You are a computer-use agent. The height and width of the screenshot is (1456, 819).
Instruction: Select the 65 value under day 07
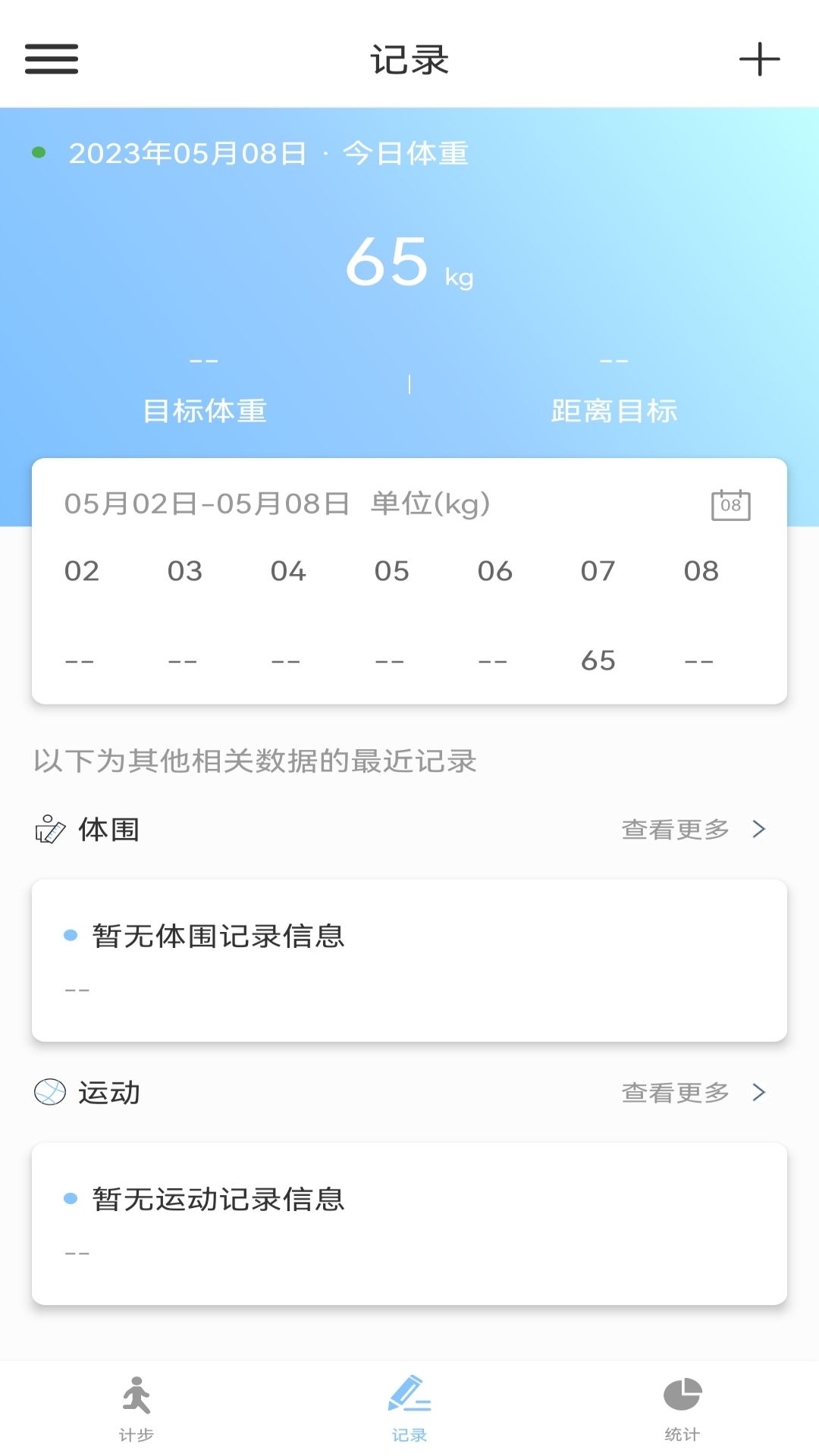click(x=598, y=661)
